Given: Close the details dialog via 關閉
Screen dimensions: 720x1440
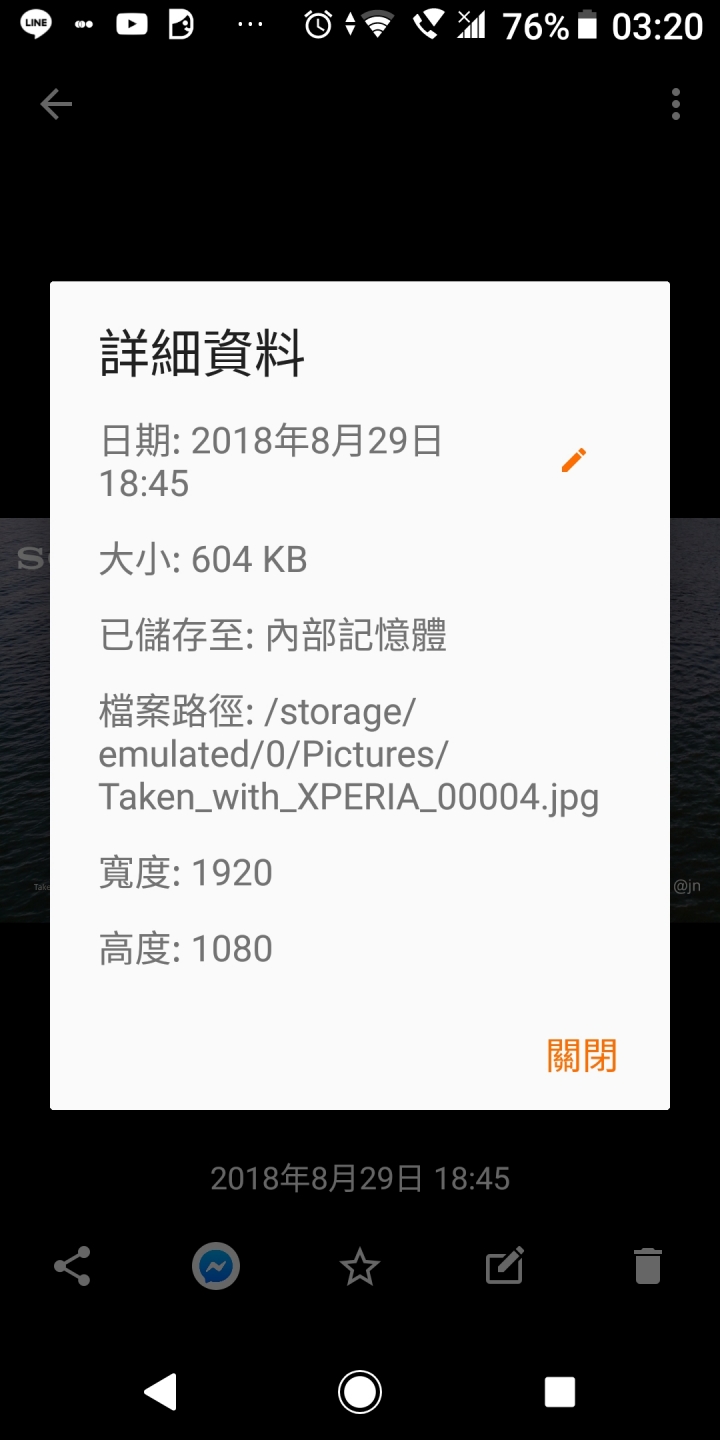Looking at the screenshot, I should [x=582, y=1055].
